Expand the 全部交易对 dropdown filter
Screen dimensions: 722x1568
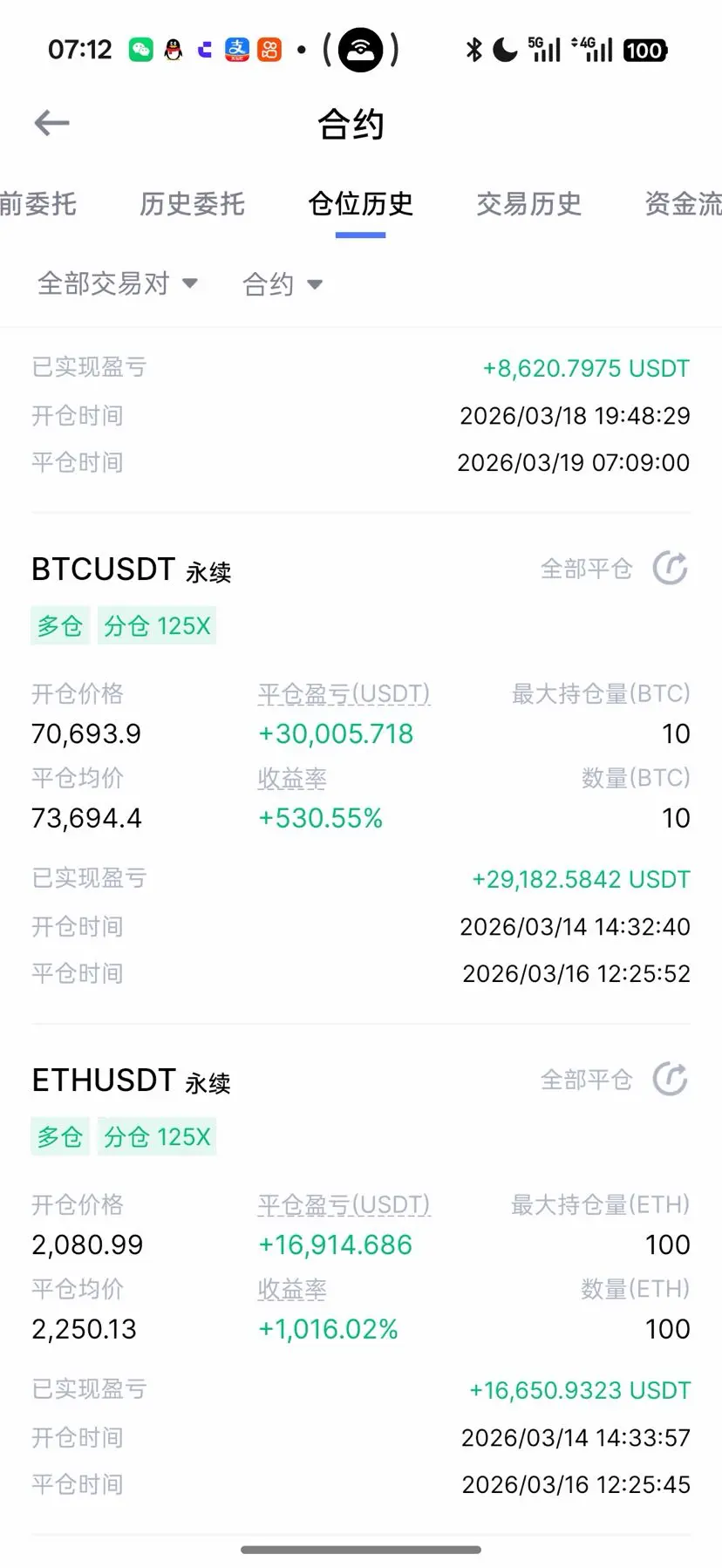pyautogui.click(x=118, y=283)
